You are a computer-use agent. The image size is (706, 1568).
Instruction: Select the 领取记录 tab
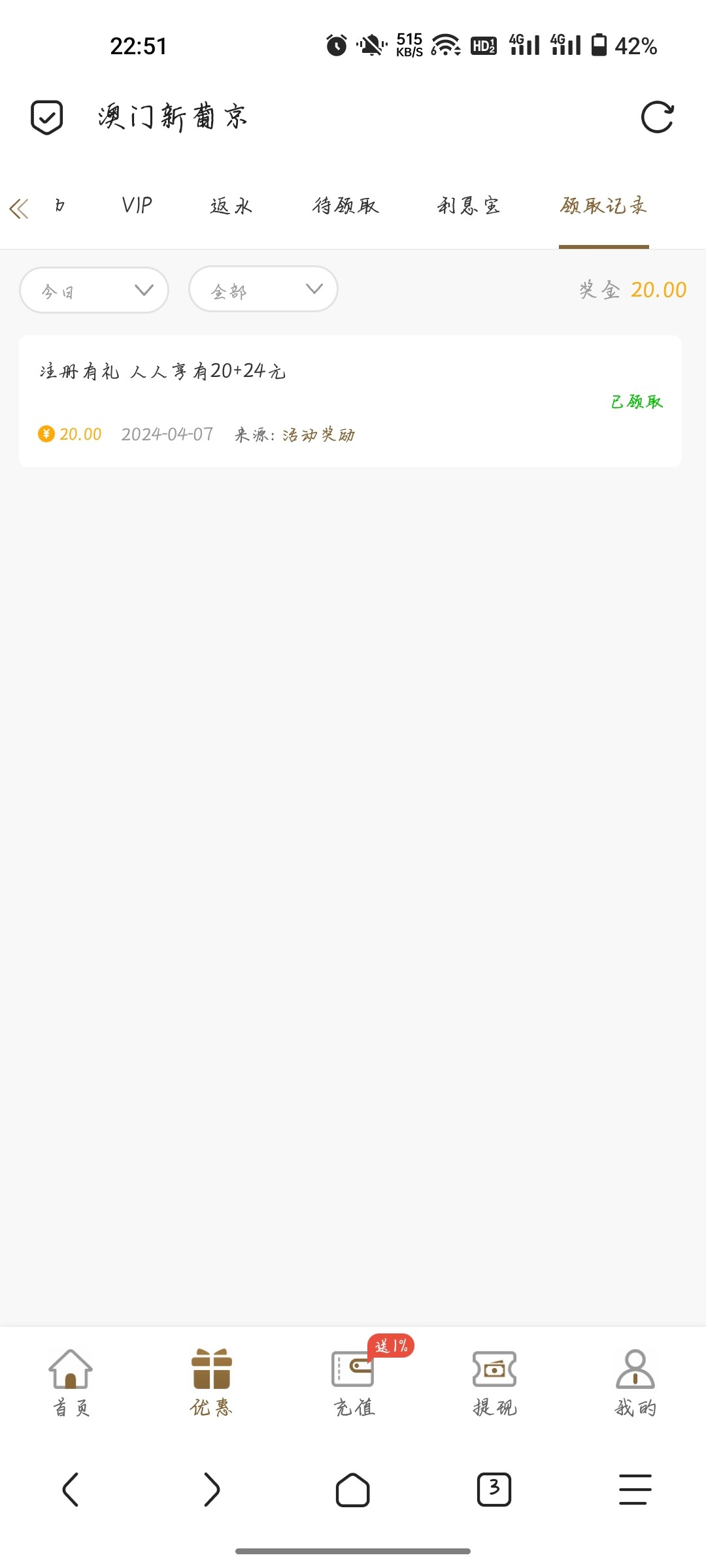603,206
